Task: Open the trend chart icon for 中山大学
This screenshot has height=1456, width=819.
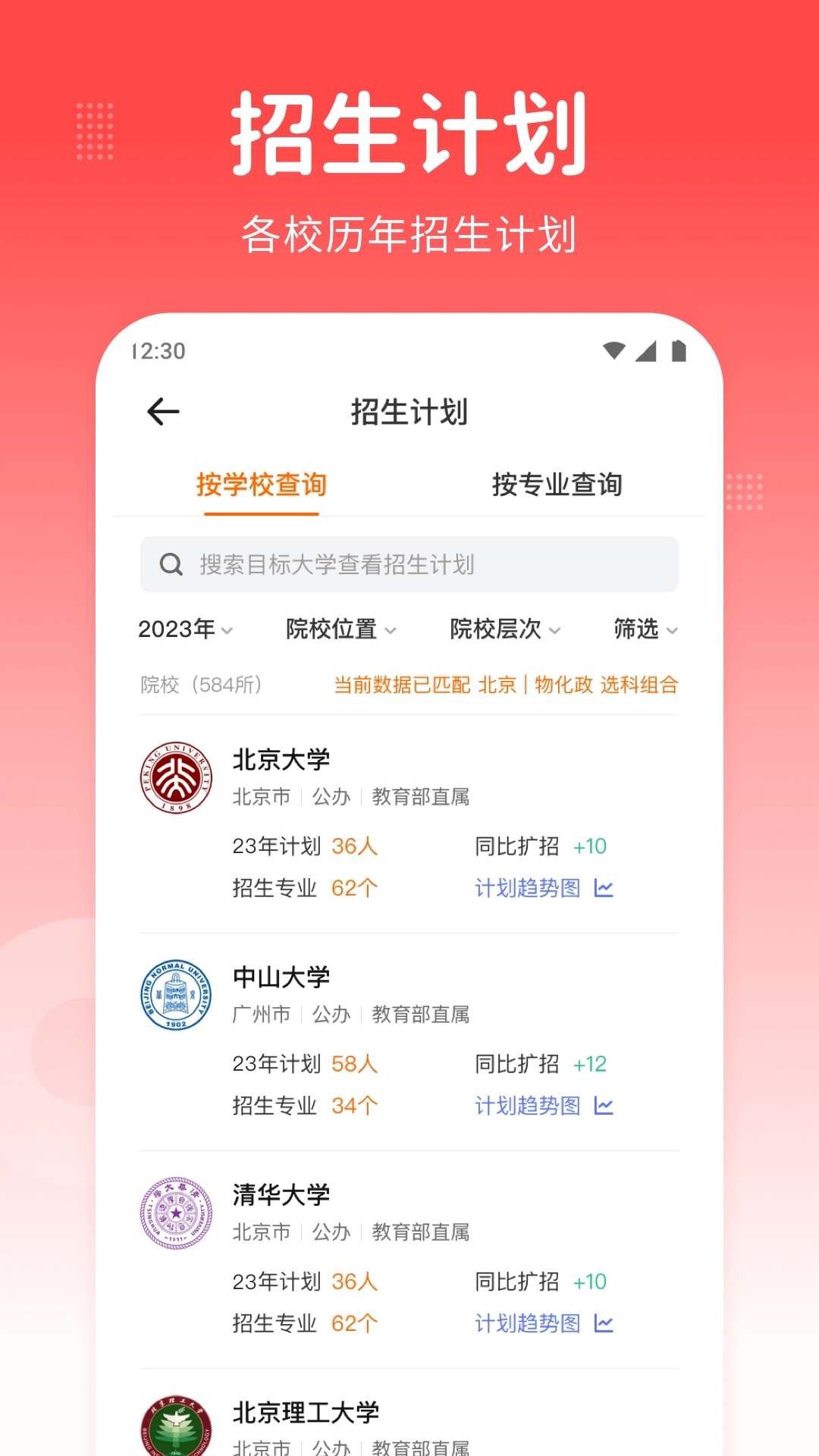Action: point(601,1106)
